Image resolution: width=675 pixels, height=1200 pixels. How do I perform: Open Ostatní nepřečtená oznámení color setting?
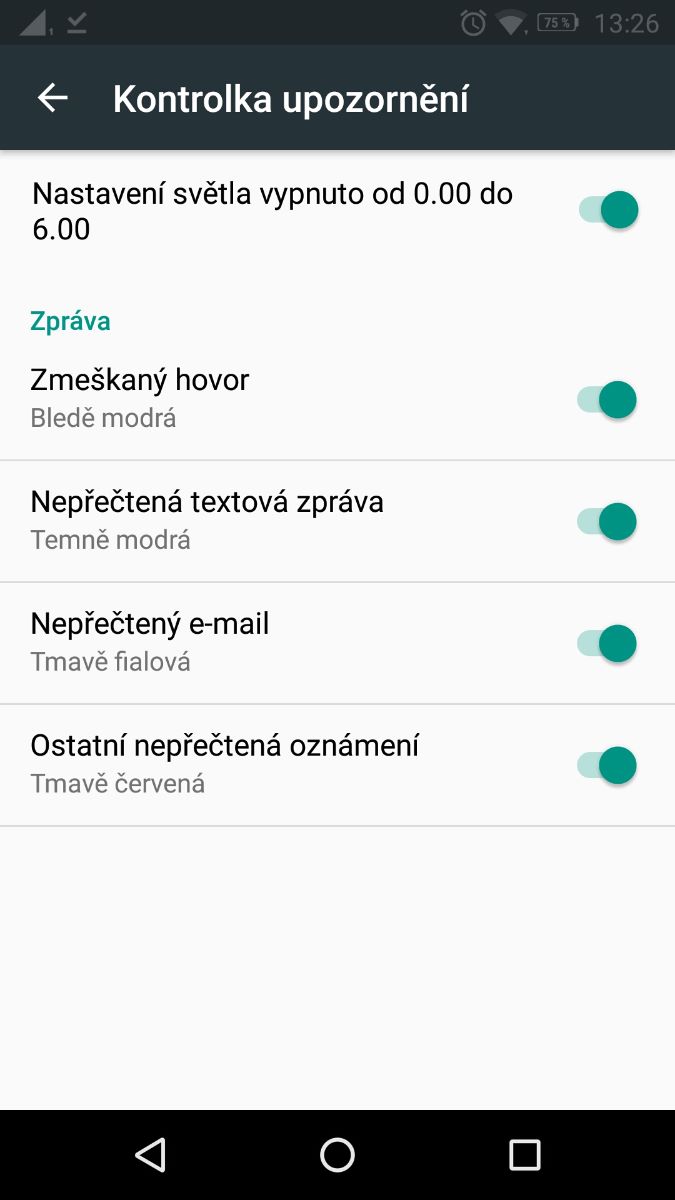[x=250, y=764]
